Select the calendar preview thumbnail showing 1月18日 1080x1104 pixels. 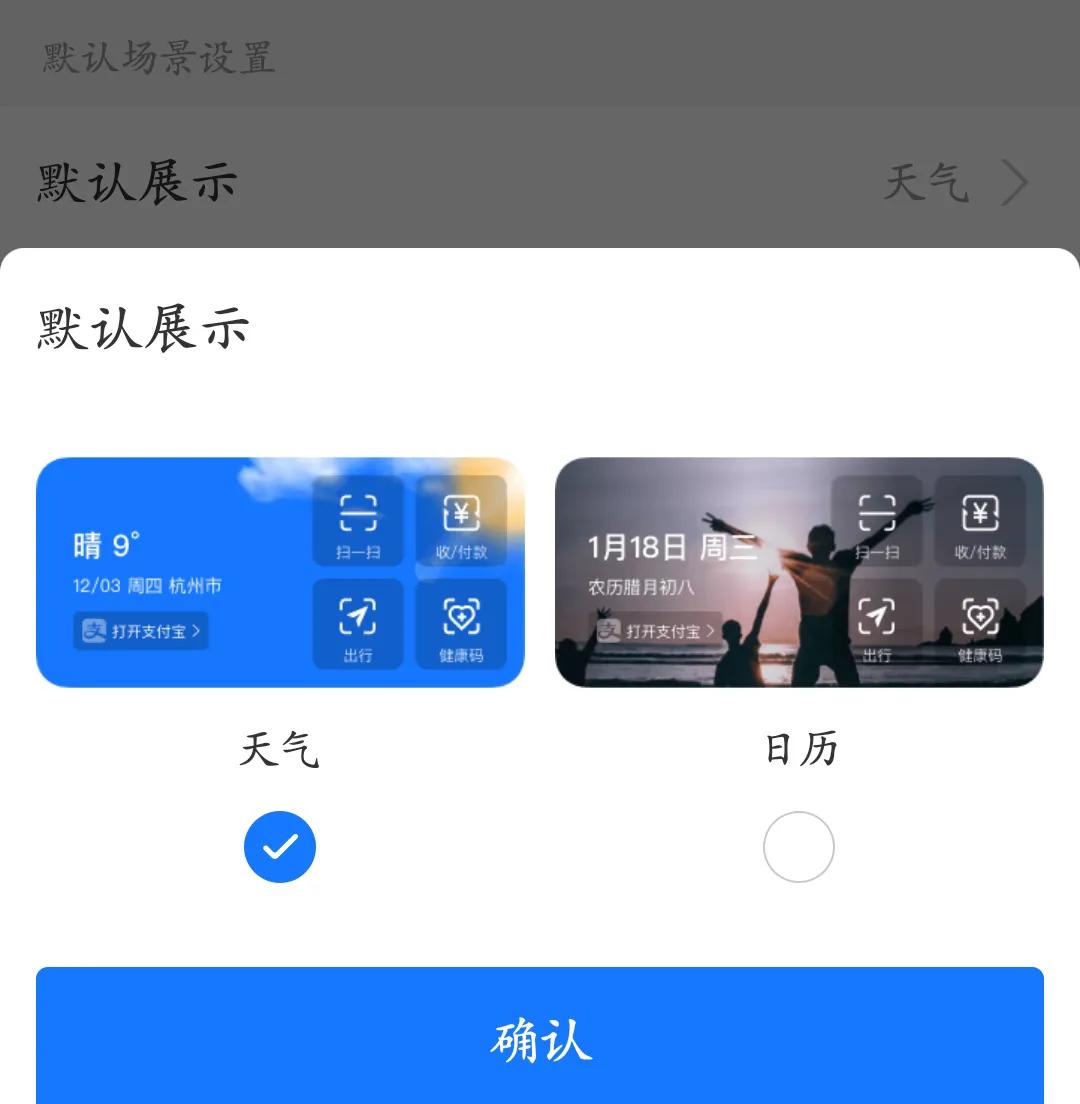(798, 571)
